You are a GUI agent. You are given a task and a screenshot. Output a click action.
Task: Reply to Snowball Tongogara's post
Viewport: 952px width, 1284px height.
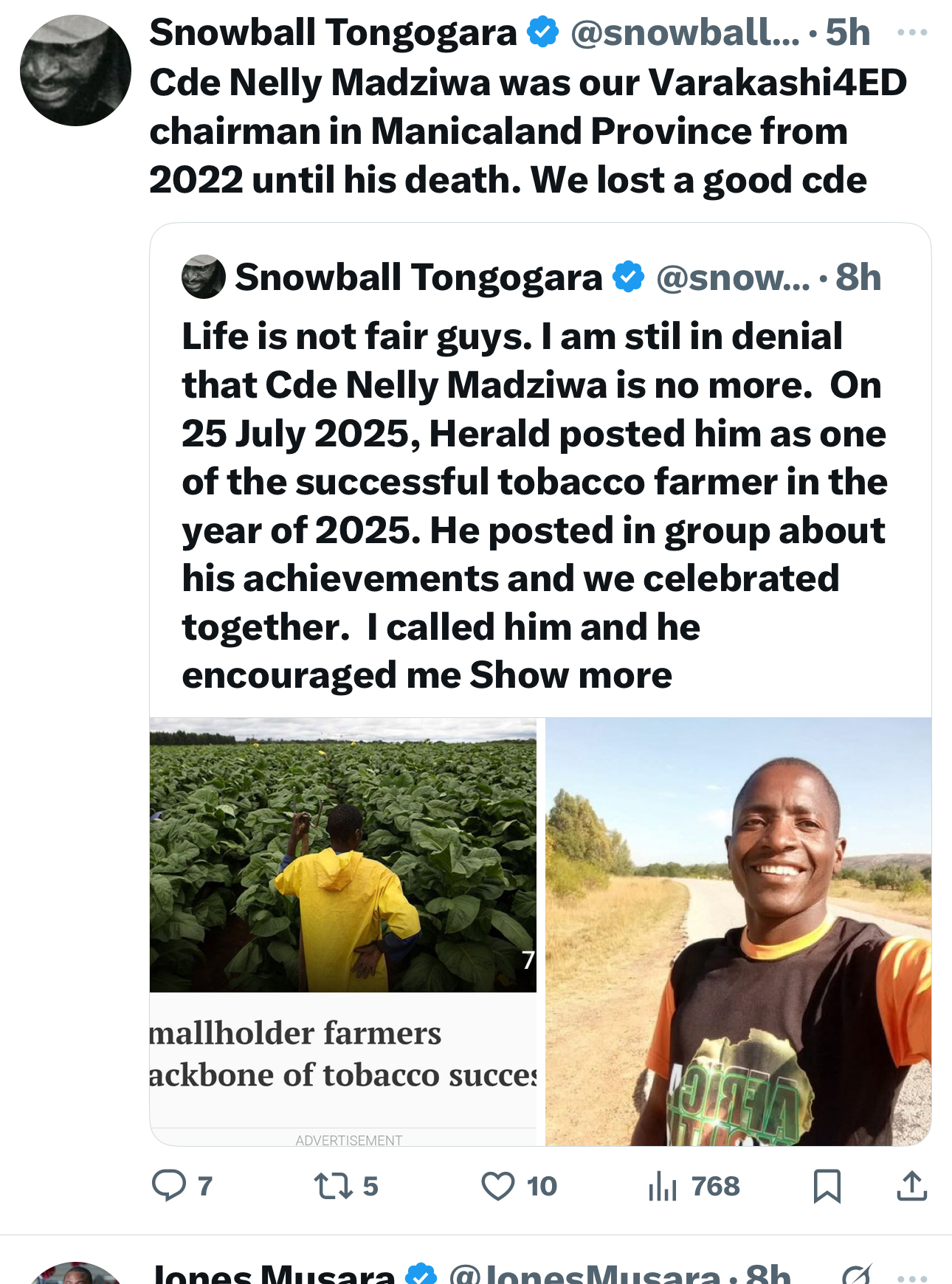point(169,1186)
